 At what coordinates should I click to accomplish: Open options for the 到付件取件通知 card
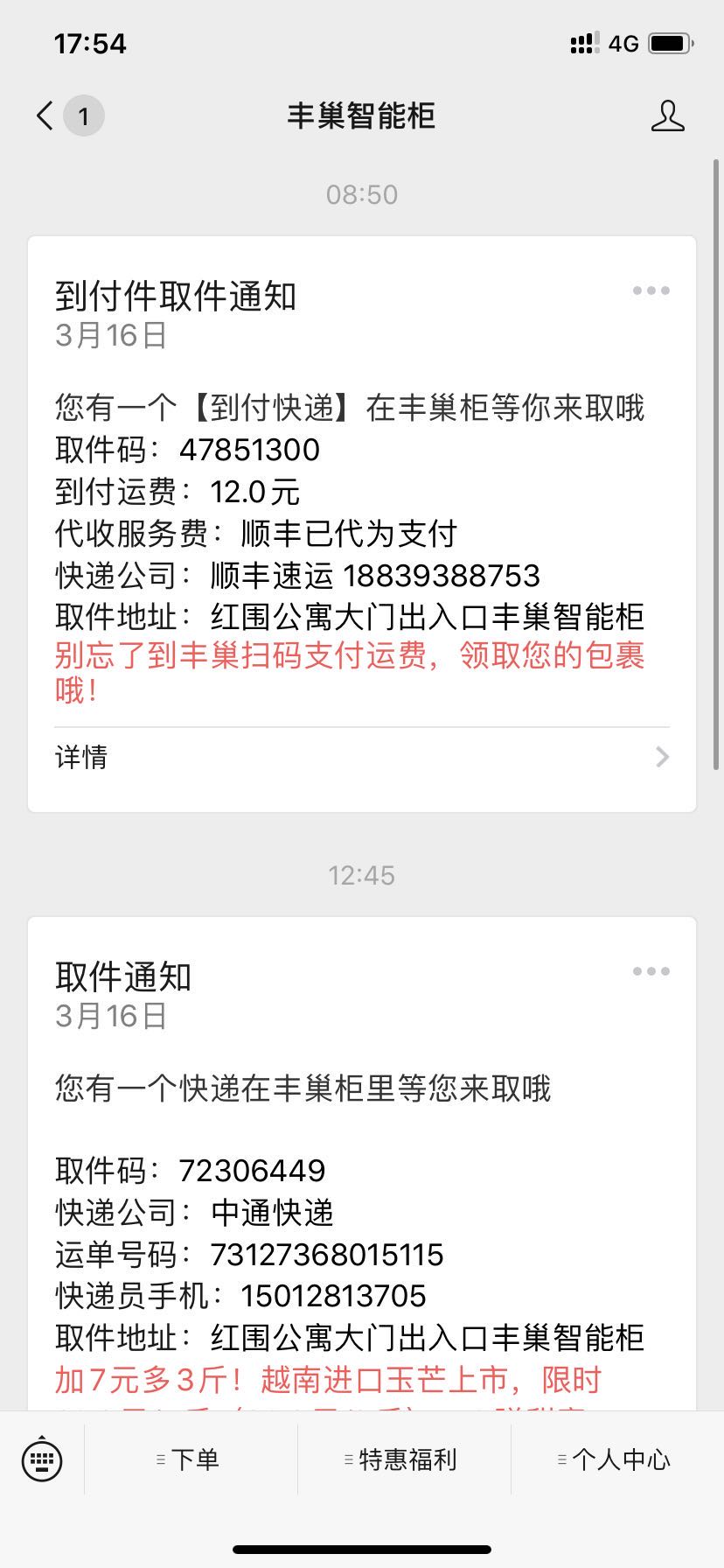click(x=651, y=291)
